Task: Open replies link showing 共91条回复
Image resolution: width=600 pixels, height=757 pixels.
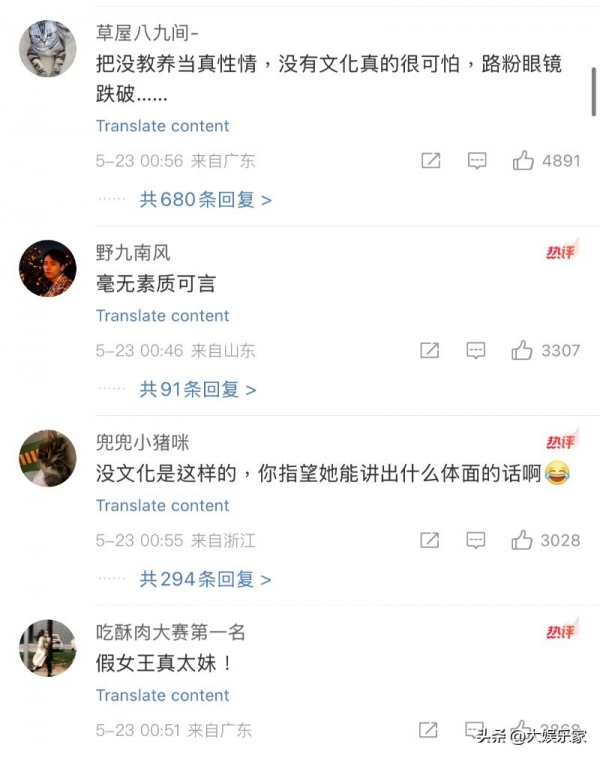Action: coord(197,389)
